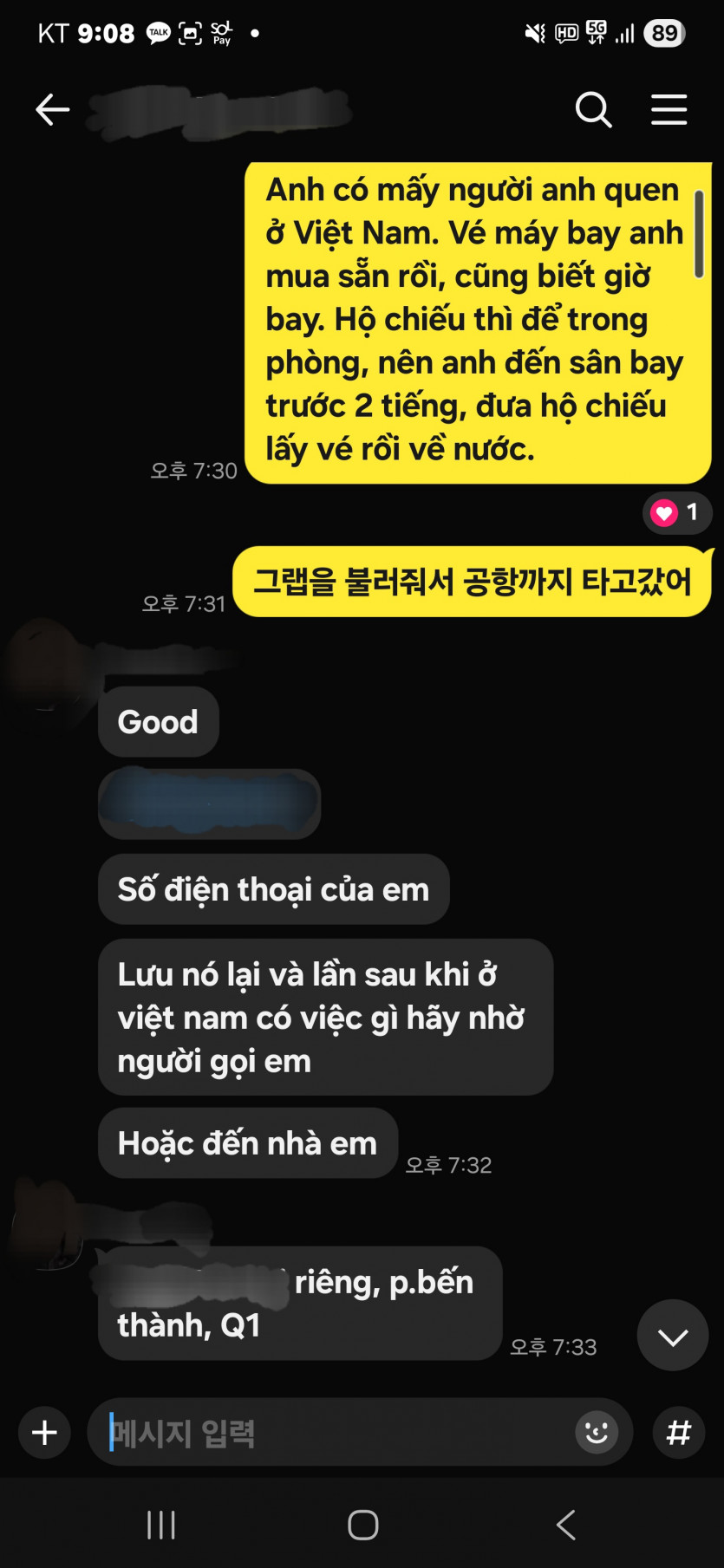The width and height of the screenshot is (724, 1568).
Task: Open recent apps from the navigation bar
Action: [161, 1525]
